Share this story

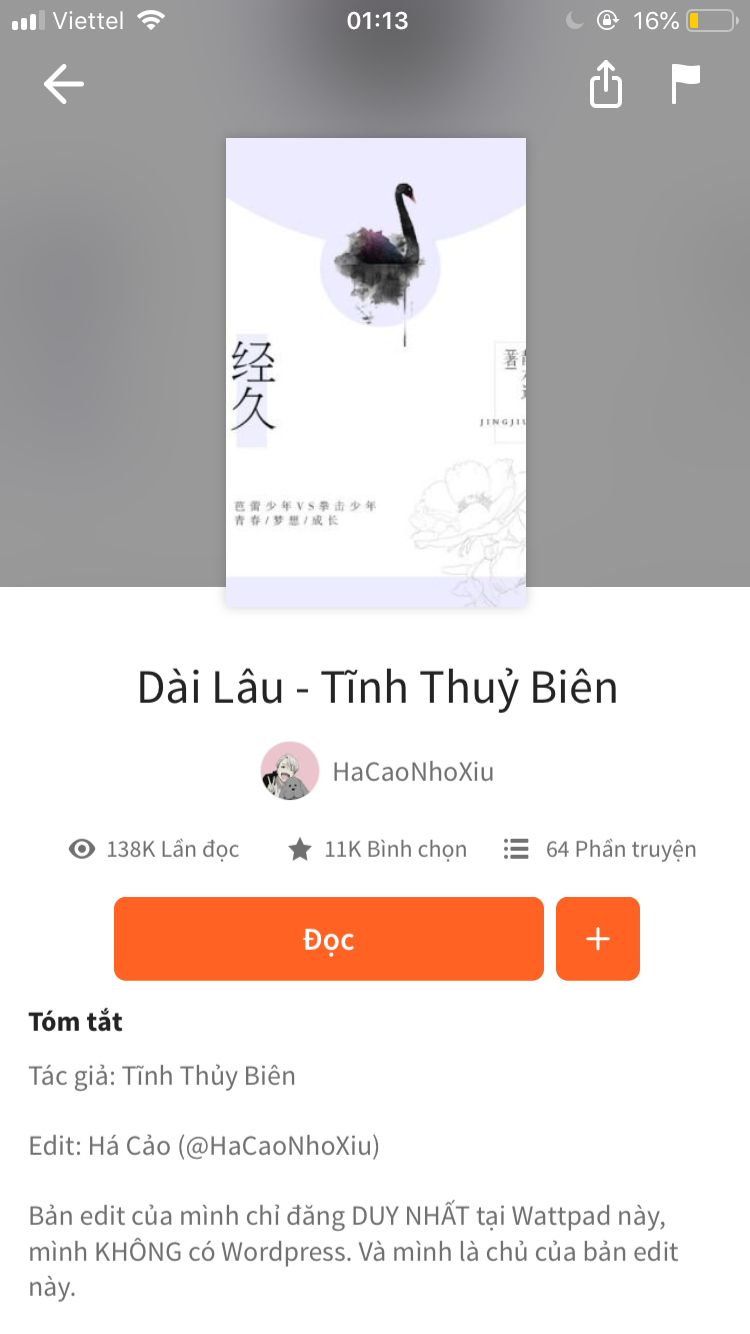coord(606,84)
